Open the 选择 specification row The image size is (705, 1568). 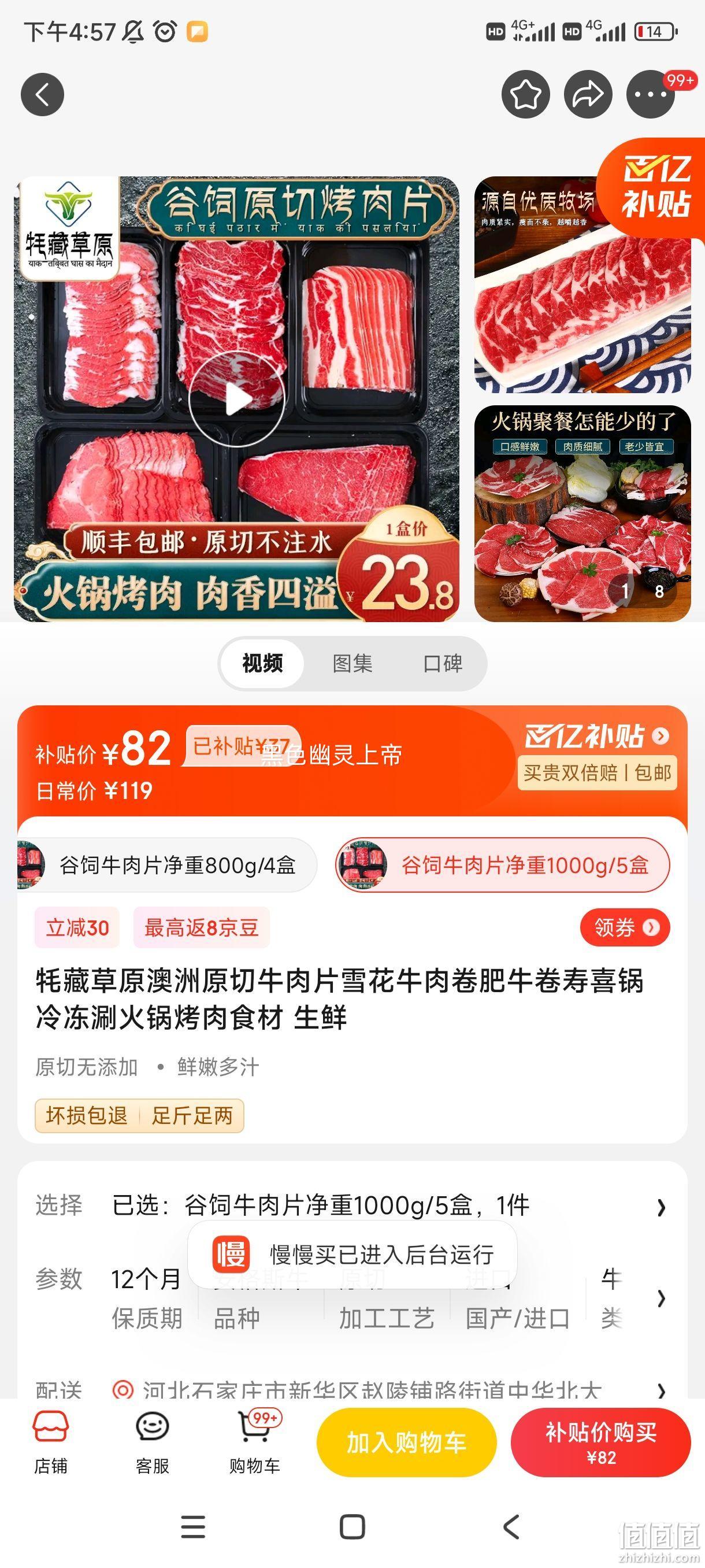click(352, 1205)
